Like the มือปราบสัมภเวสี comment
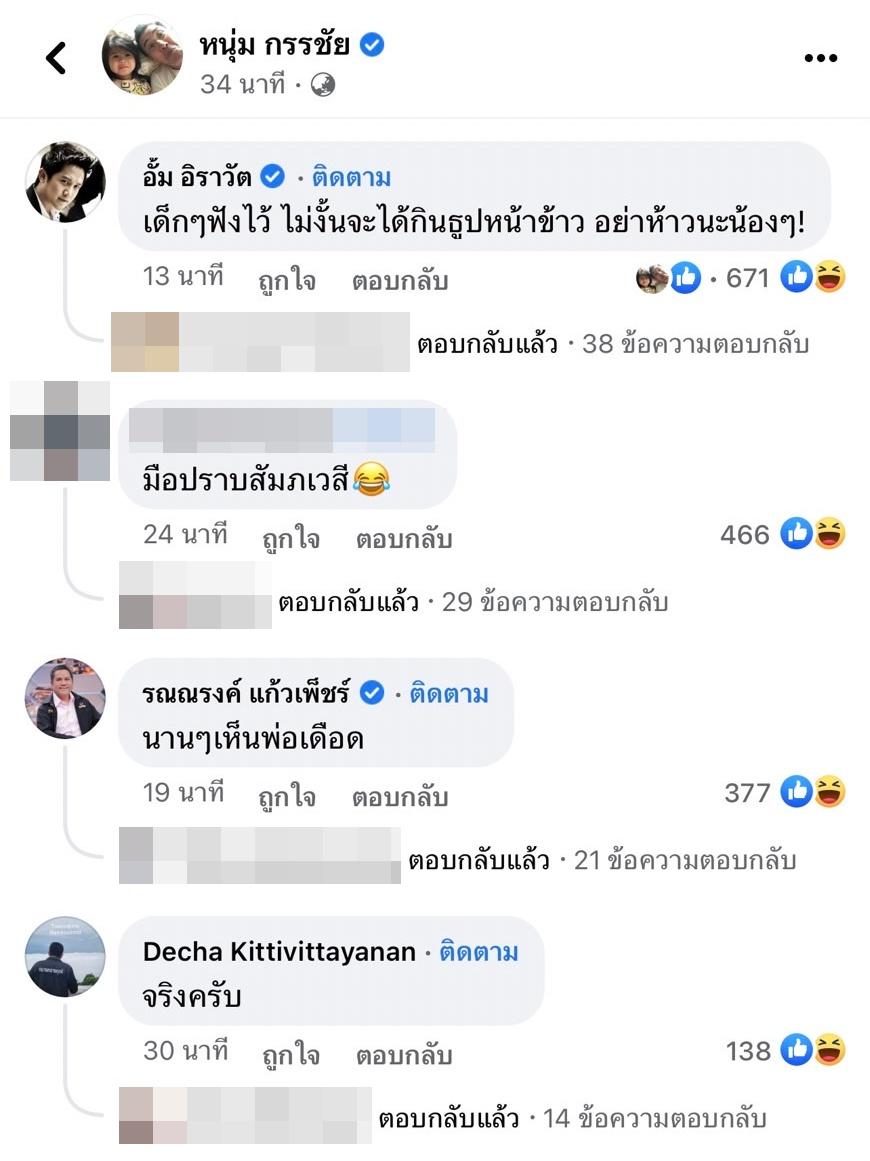The image size is (870, 1161). [290, 539]
